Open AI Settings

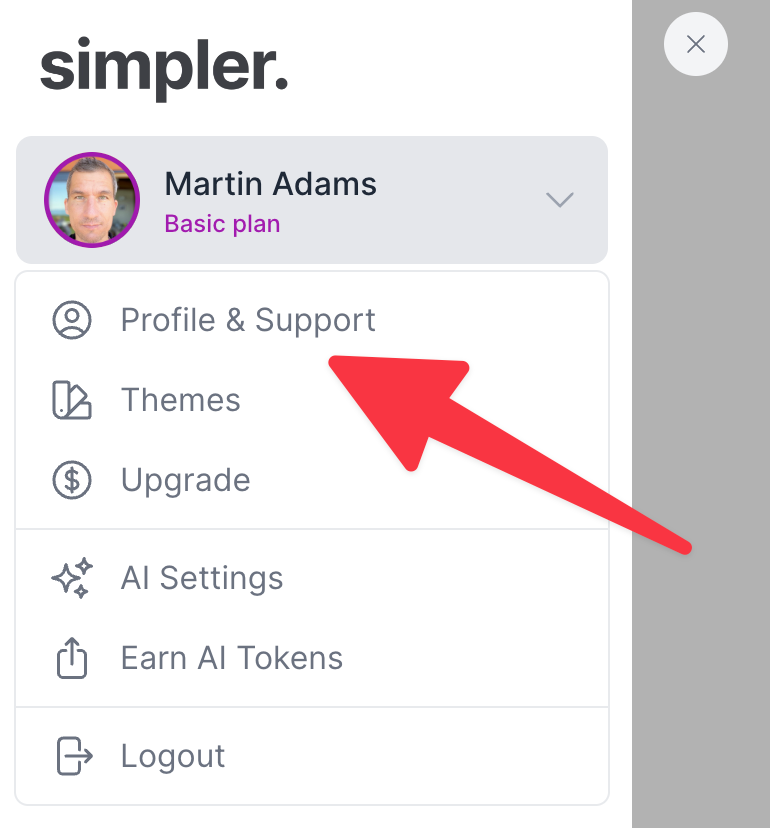click(x=201, y=578)
